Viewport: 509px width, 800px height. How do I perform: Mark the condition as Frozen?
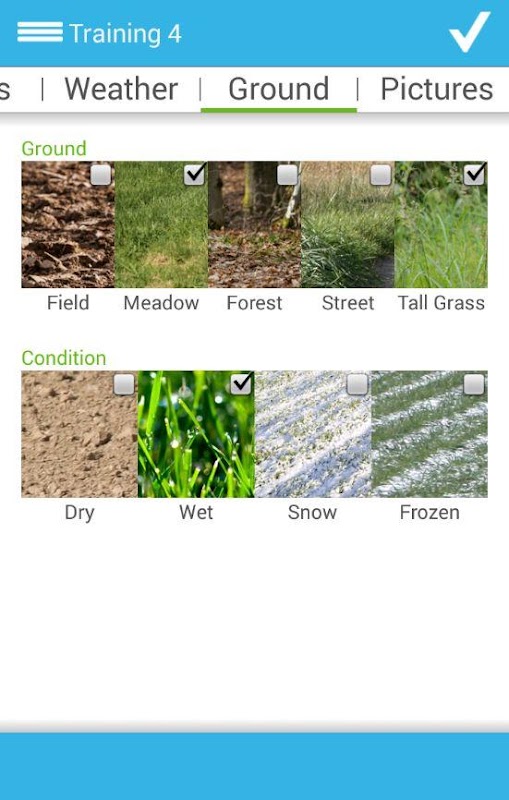coord(474,385)
